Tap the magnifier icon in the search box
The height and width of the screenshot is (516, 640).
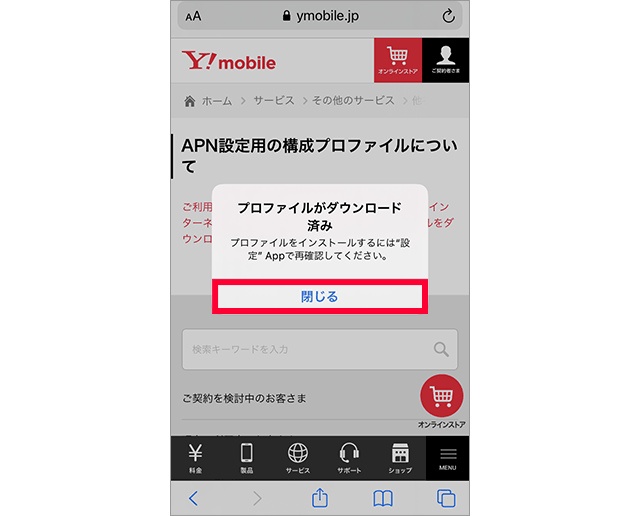440,349
